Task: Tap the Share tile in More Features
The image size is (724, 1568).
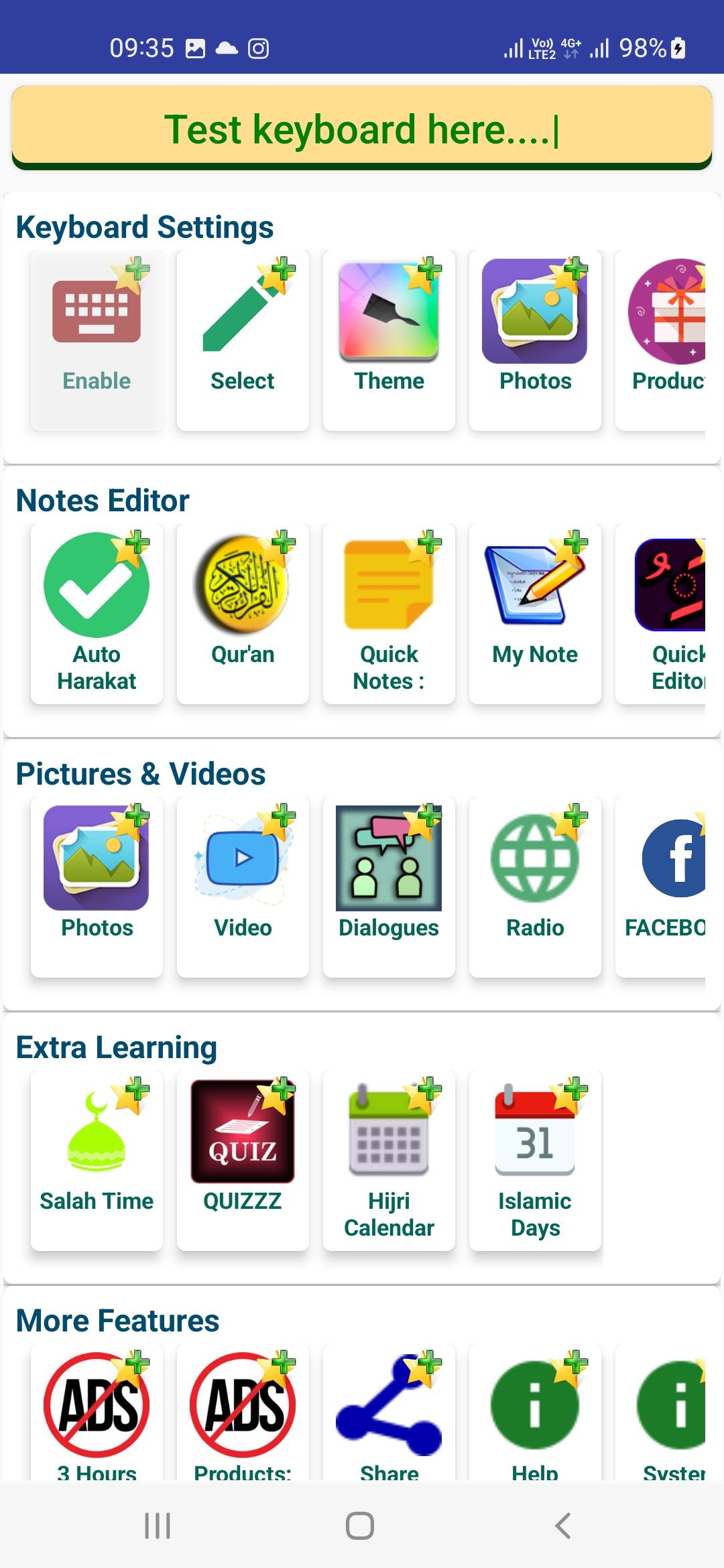Action: point(389,1413)
